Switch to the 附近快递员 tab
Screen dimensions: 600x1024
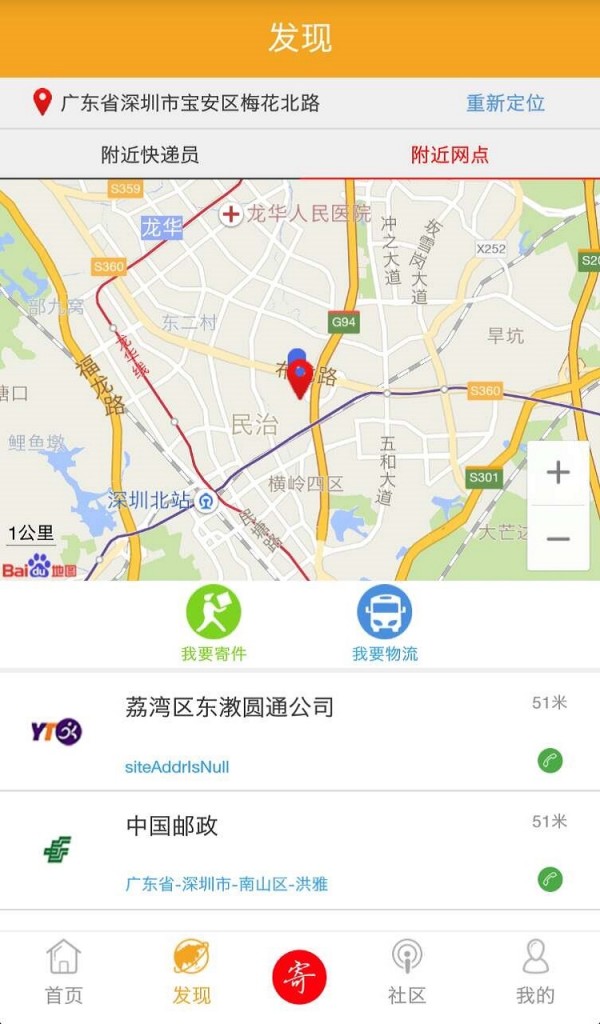coord(150,155)
